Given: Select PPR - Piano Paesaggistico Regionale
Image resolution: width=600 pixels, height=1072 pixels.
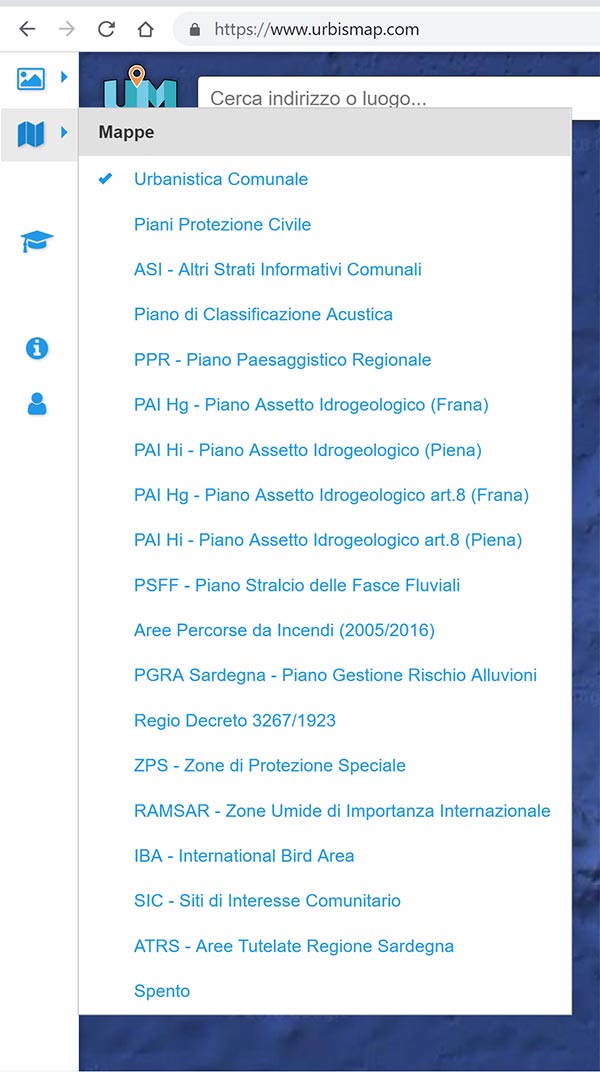Looking at the screenshot, I should click(282, 360).
